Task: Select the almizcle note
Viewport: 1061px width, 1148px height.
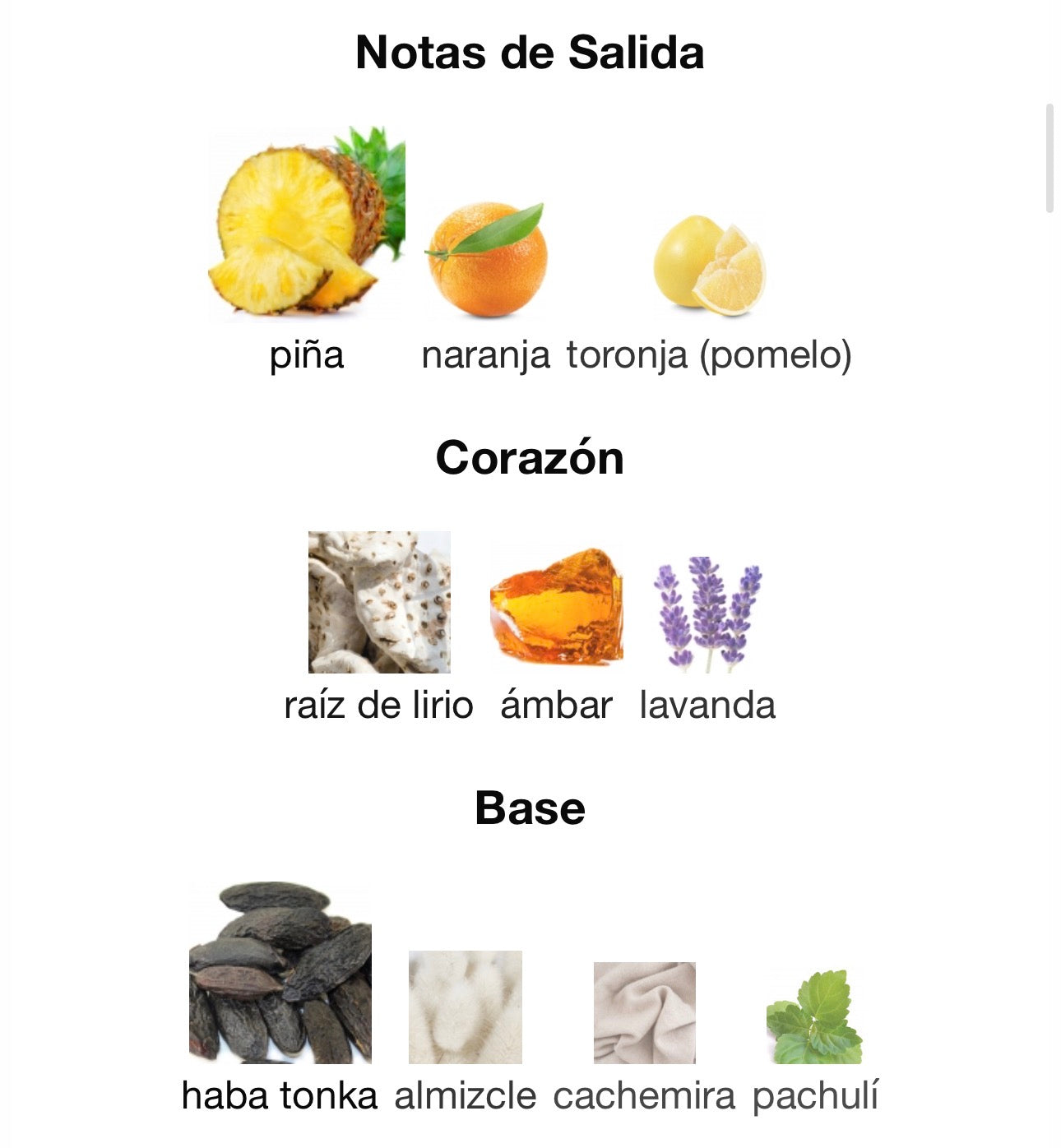Action: (x=466, y=1007)
